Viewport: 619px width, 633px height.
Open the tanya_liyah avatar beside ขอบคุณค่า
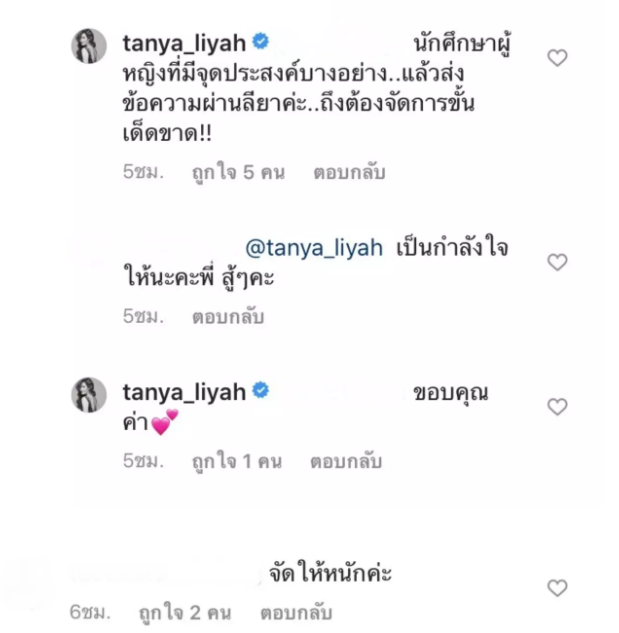(89, 393)
